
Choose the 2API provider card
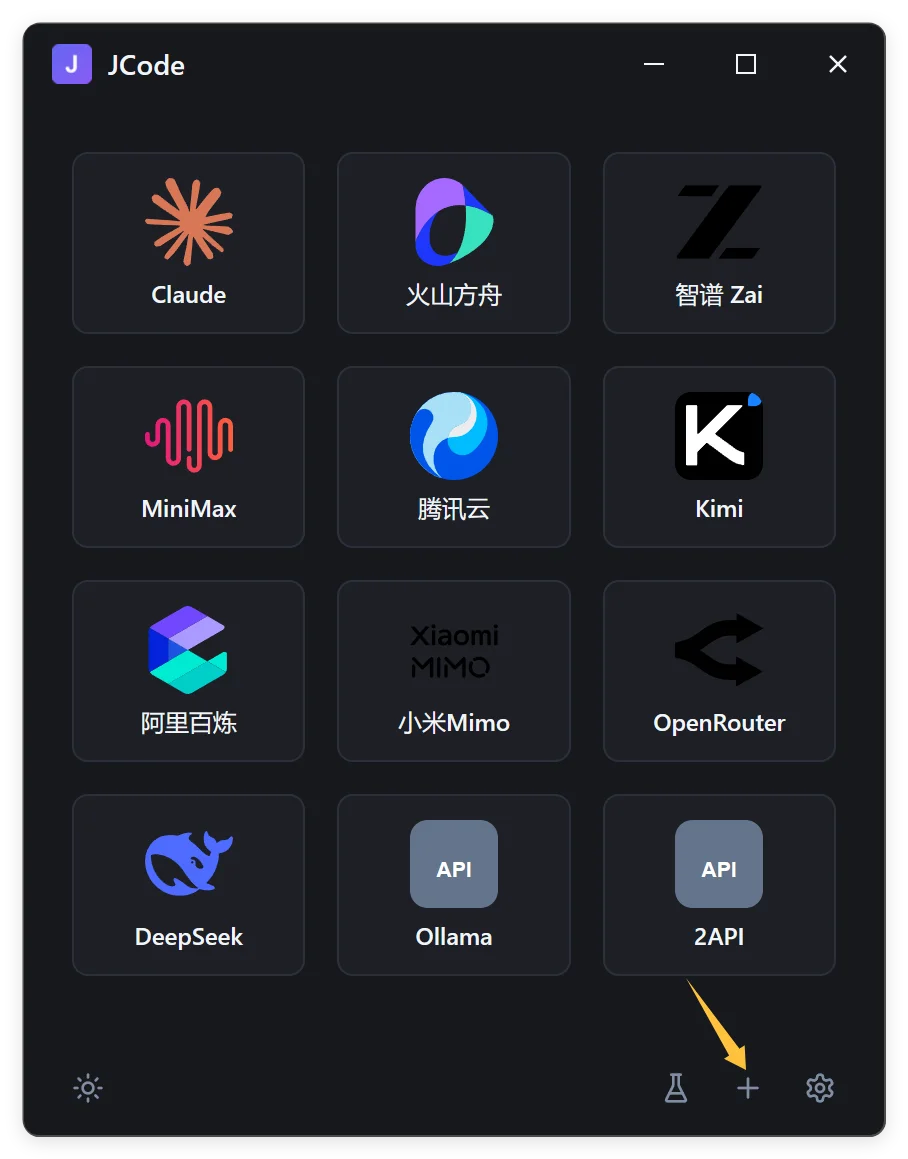(719, 885)
